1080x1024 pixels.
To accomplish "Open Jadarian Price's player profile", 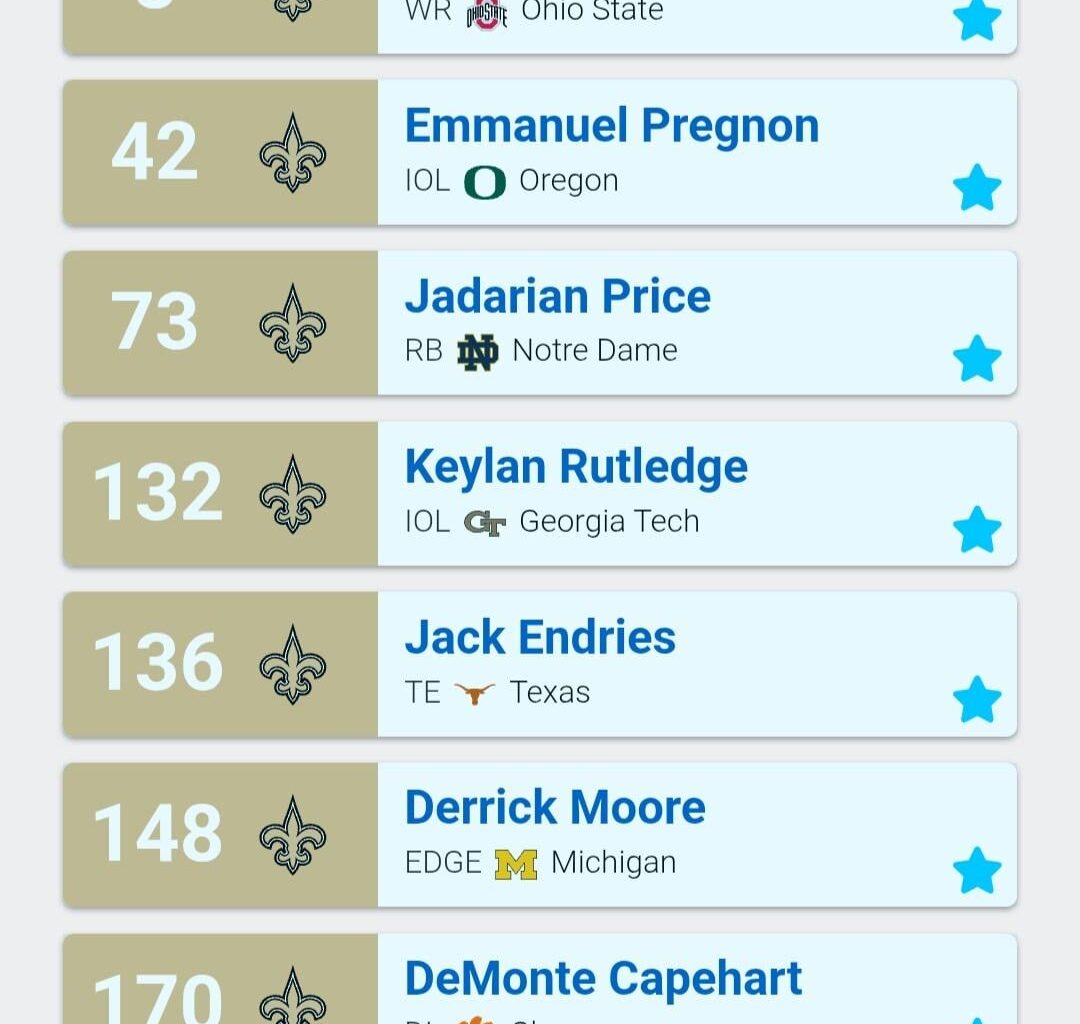I will coord(557,296).
